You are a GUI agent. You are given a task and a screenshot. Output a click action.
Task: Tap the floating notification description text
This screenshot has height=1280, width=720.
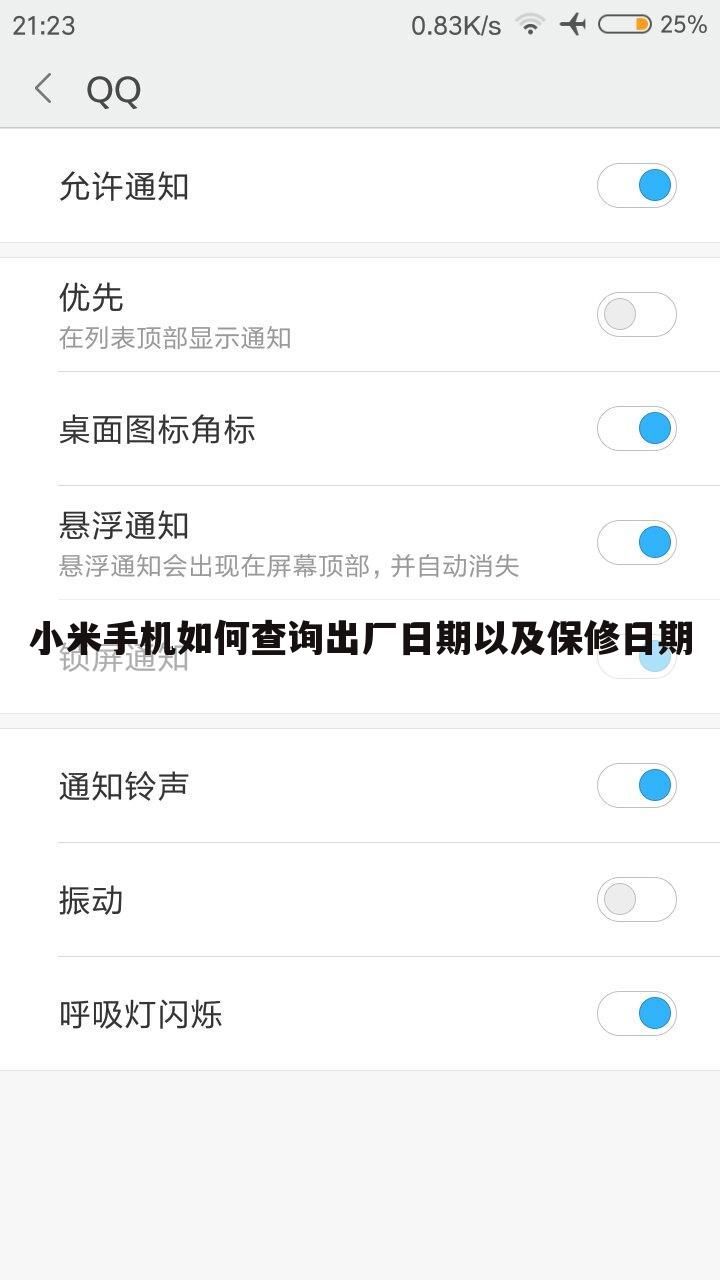tap(288, 567)
